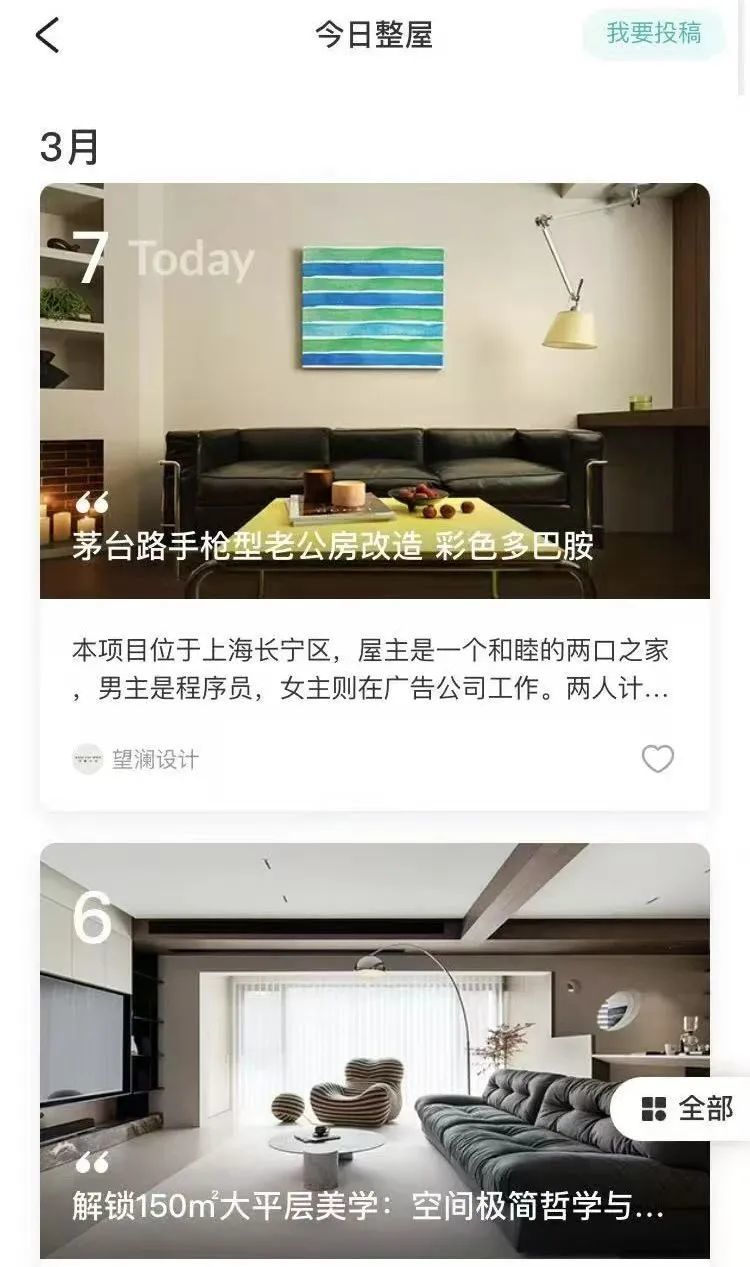Viewport: 750px width, 1267px height.
Task: Go back using the top-left arrow
Action: (x=47, y=35)
